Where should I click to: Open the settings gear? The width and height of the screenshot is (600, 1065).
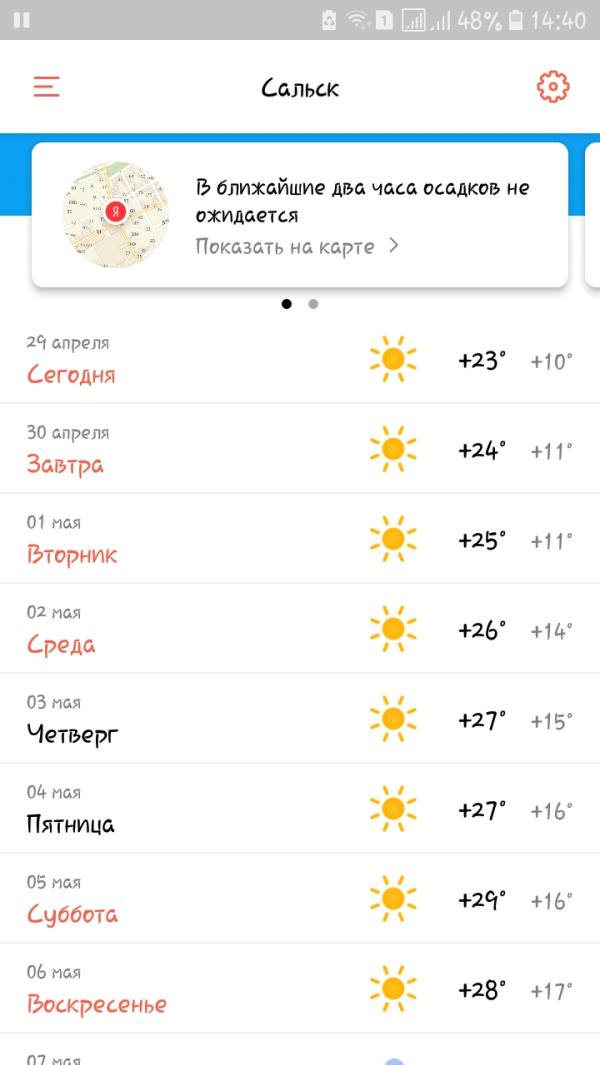553,87
